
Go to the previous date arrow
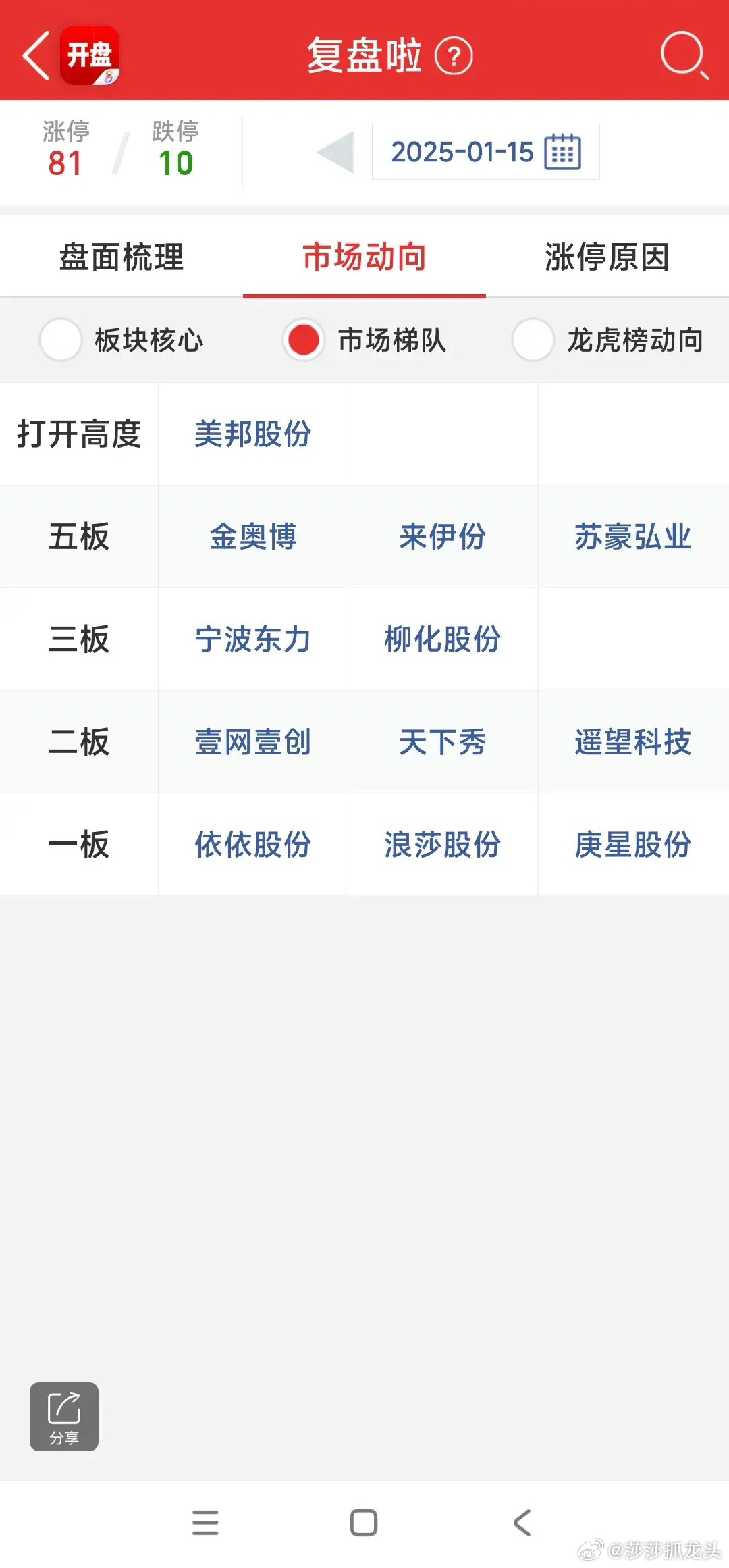[x=335, y=152]
